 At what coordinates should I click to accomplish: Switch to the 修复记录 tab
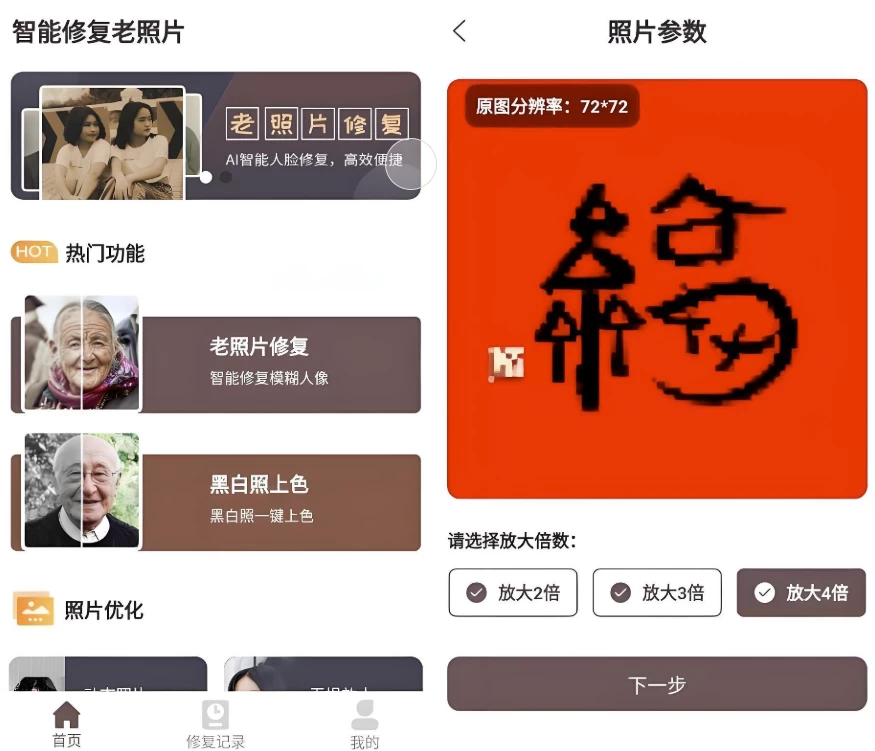tap(215, 725)
